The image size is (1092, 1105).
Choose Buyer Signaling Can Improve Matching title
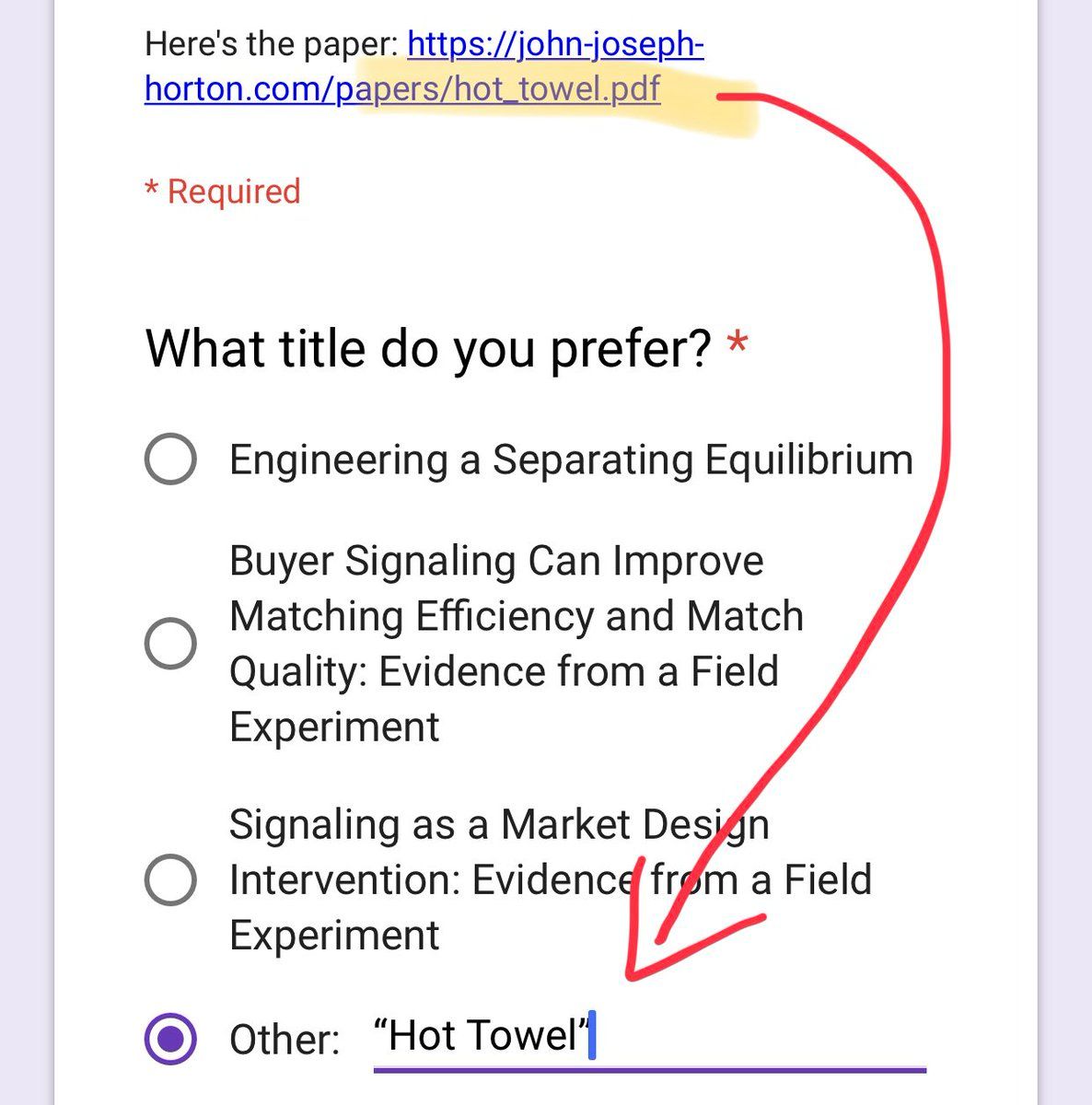coord(170,643)
